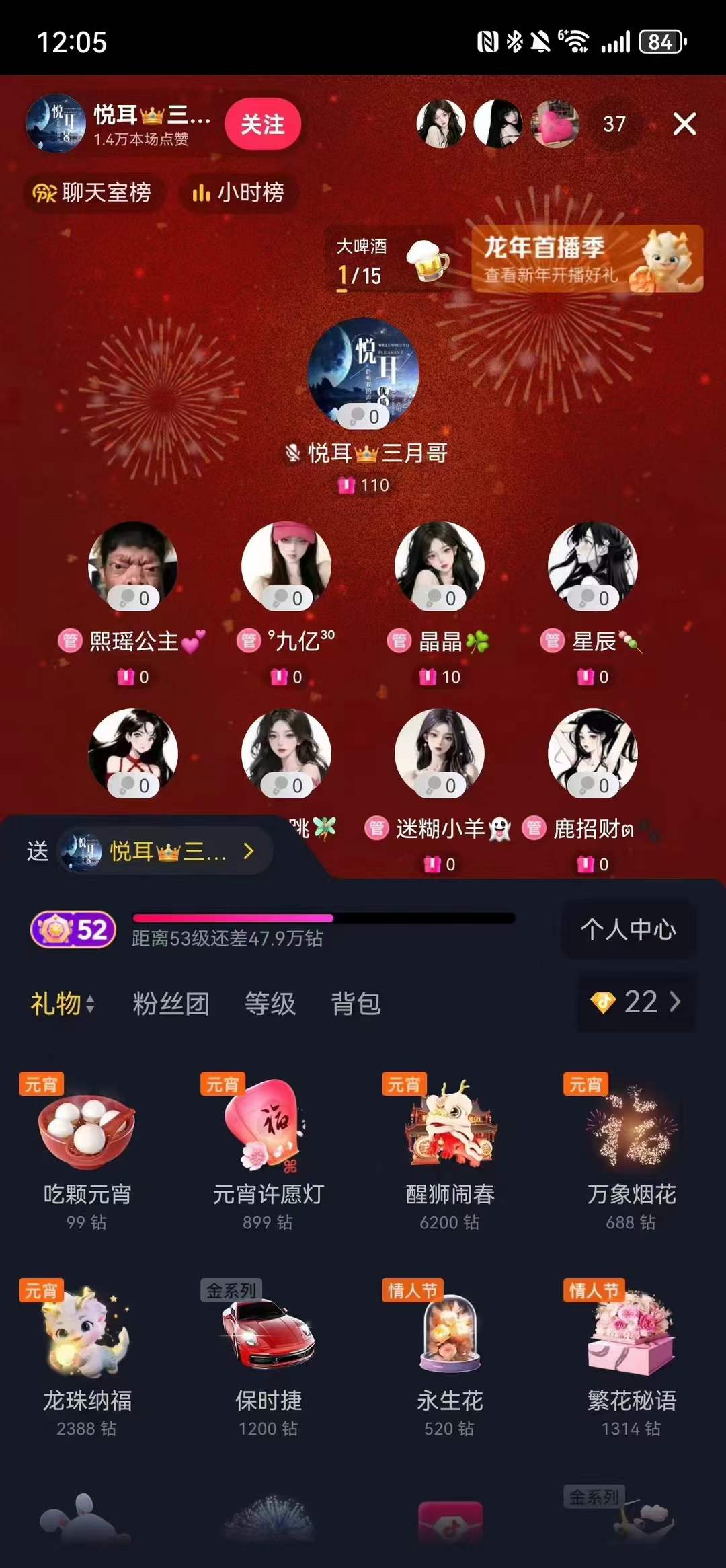Tap the 关注 follow button
726x1568 pixels.
[262, 124]
